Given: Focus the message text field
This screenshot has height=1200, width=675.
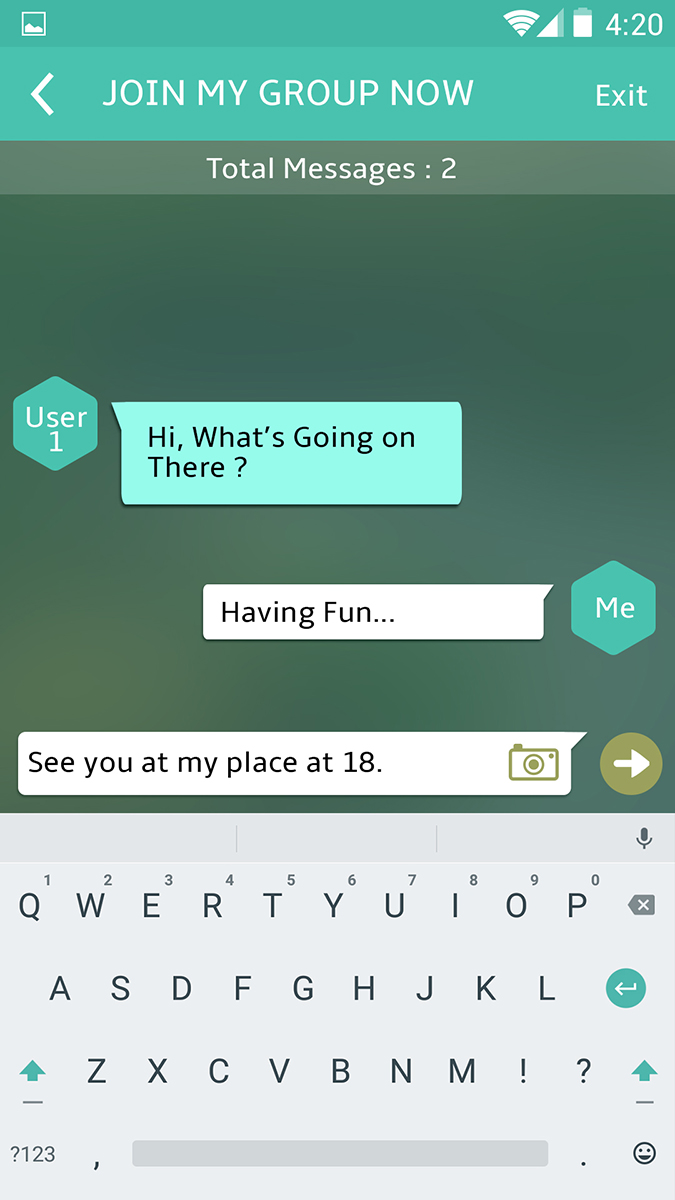Looking at the screenshot, I should 260,763.
